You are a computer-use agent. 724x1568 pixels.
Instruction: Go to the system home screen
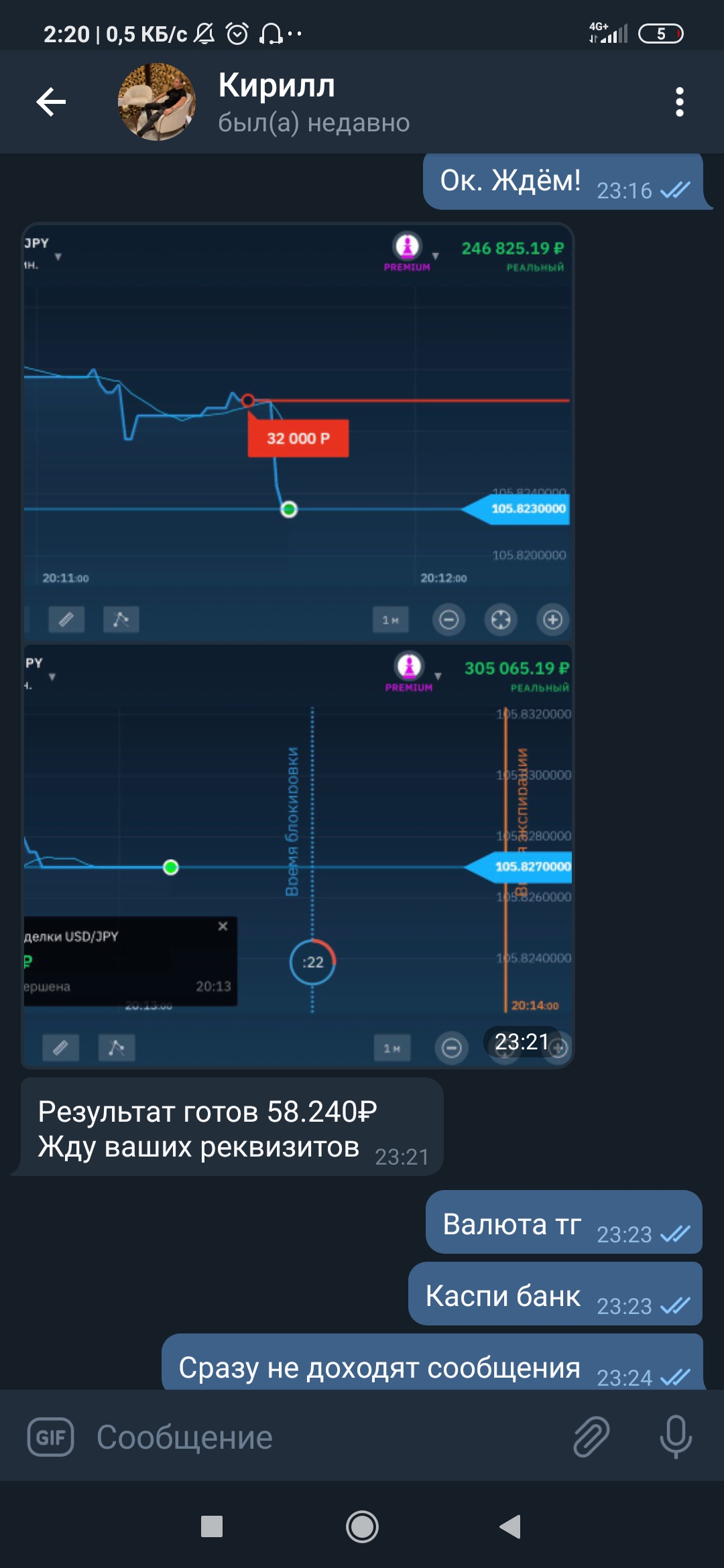362,1526
